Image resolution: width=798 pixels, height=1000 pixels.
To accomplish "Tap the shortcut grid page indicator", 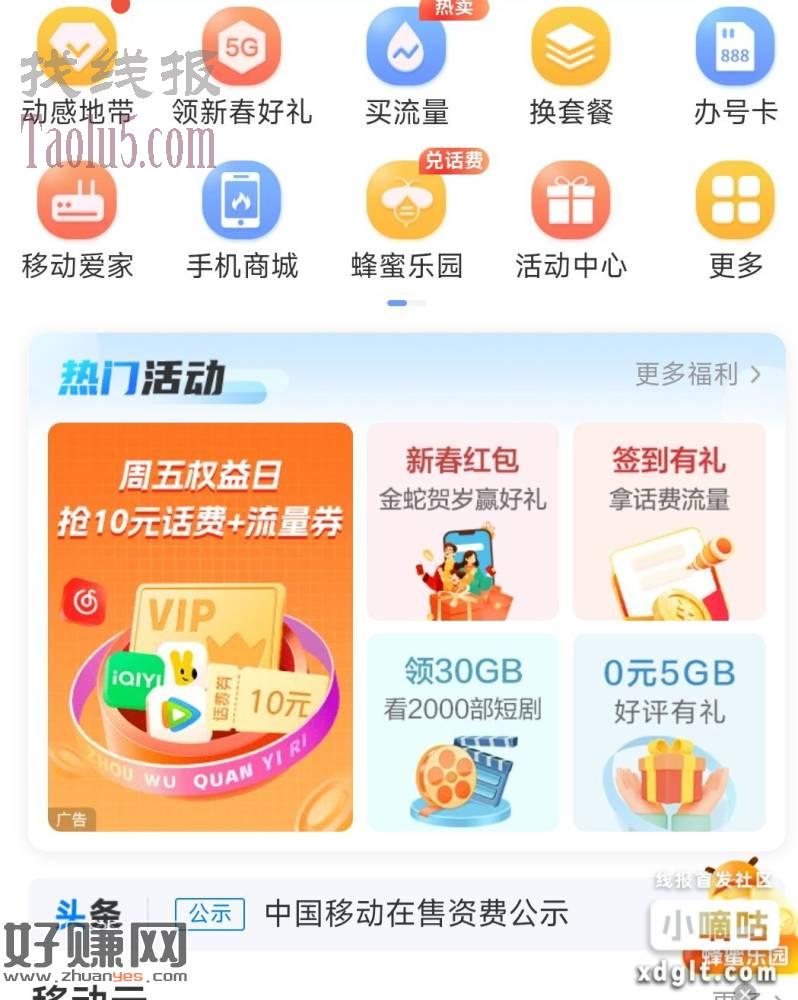I will tap(406, 302).
